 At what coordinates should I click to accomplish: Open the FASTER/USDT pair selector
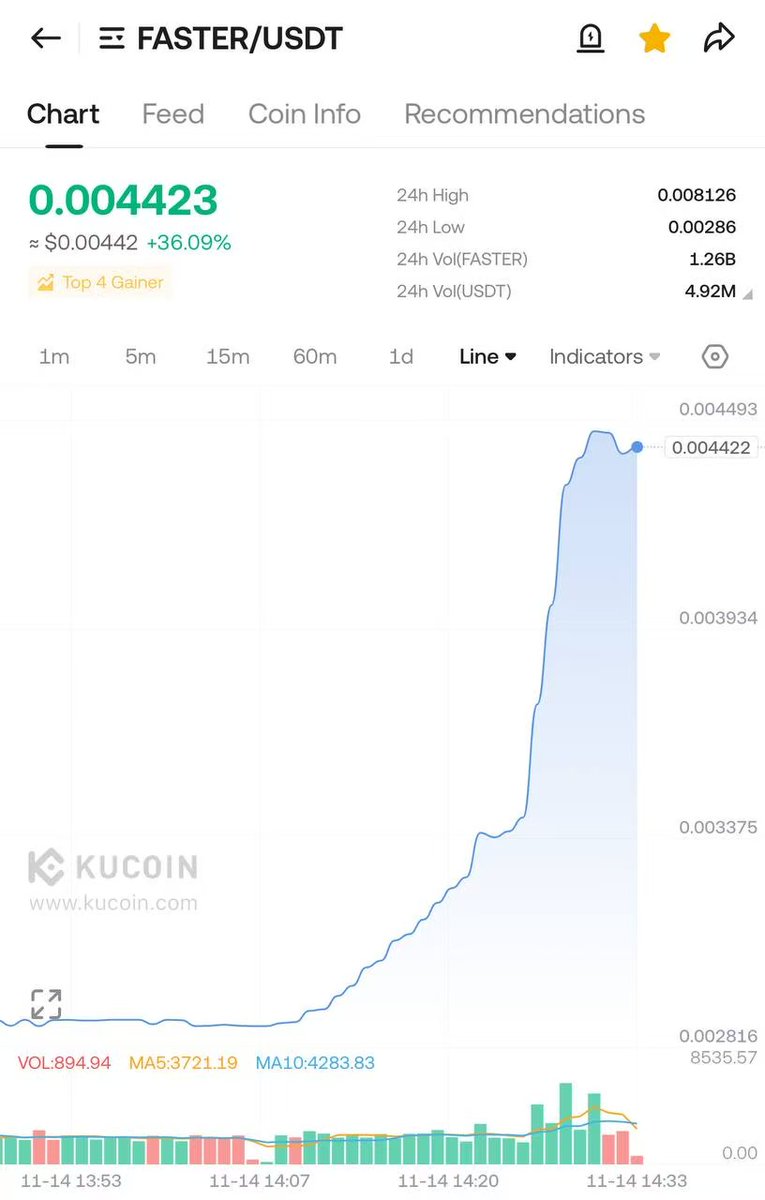click(x=222, y=39)
